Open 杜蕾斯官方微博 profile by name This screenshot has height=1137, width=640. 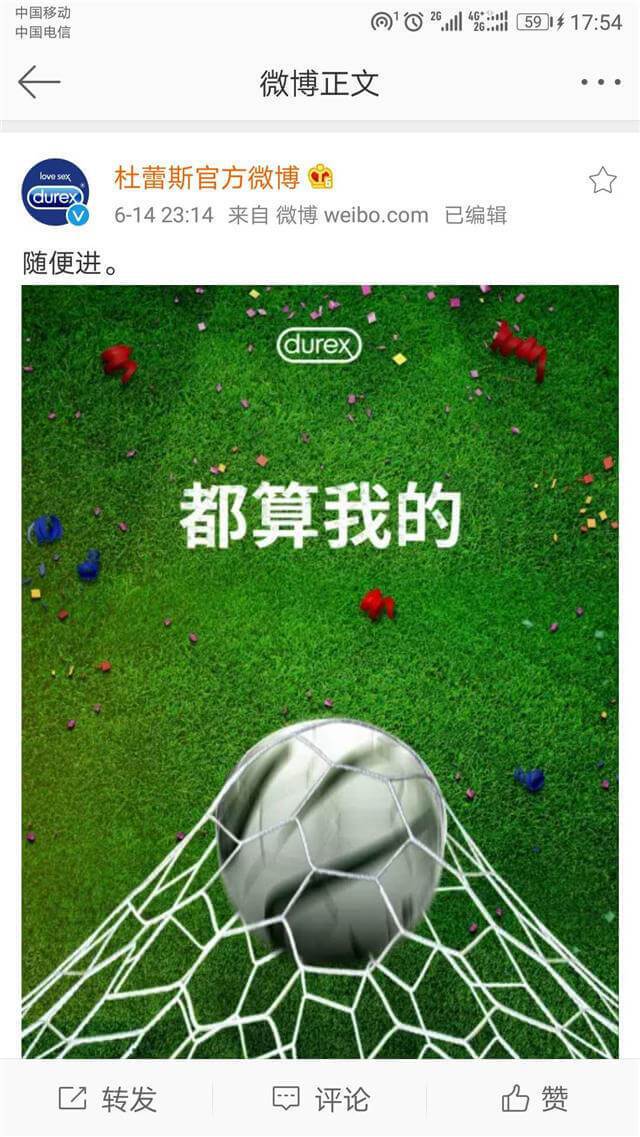coord(207,178)
